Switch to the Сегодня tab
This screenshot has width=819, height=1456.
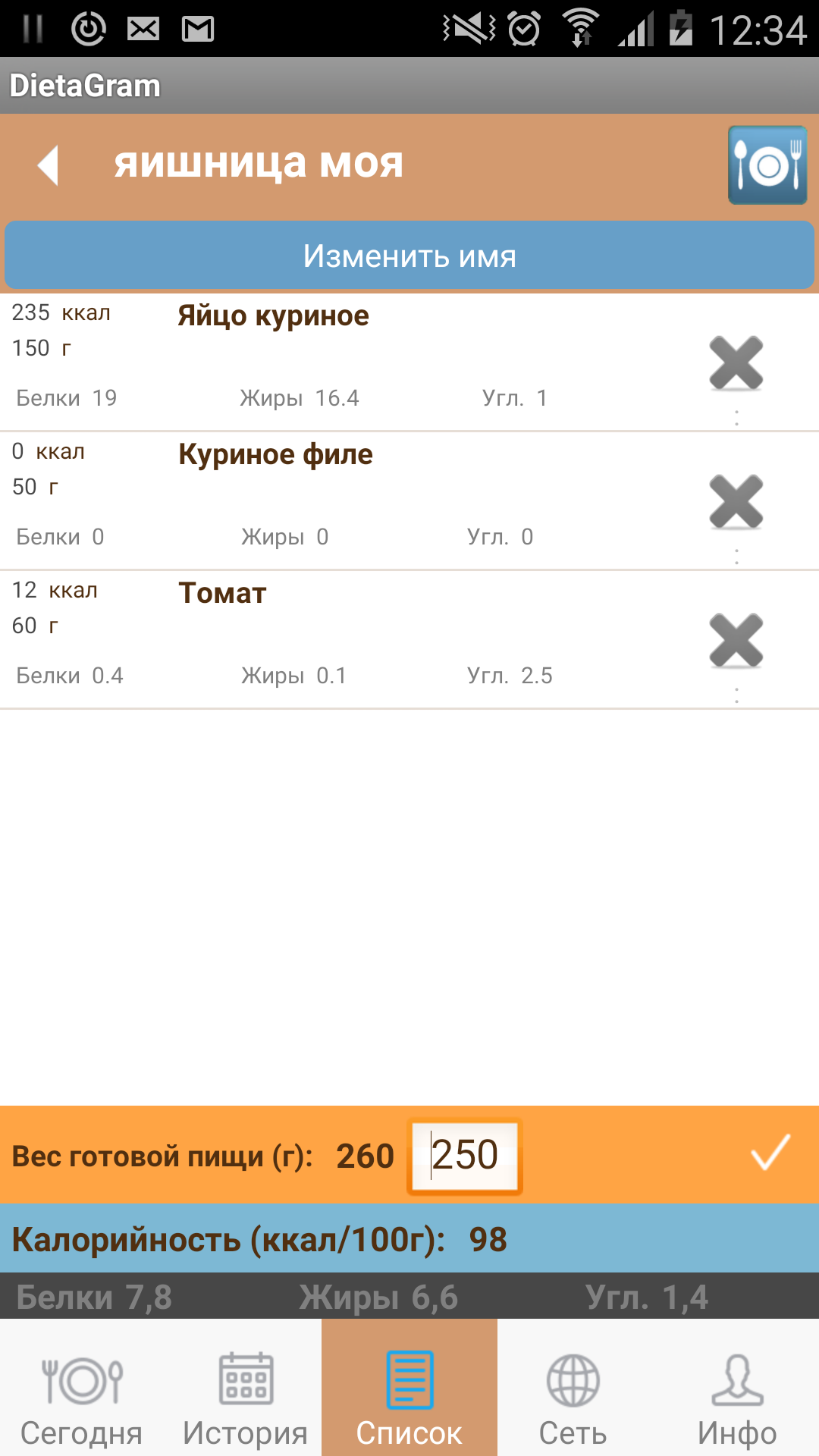point(82,1397)
